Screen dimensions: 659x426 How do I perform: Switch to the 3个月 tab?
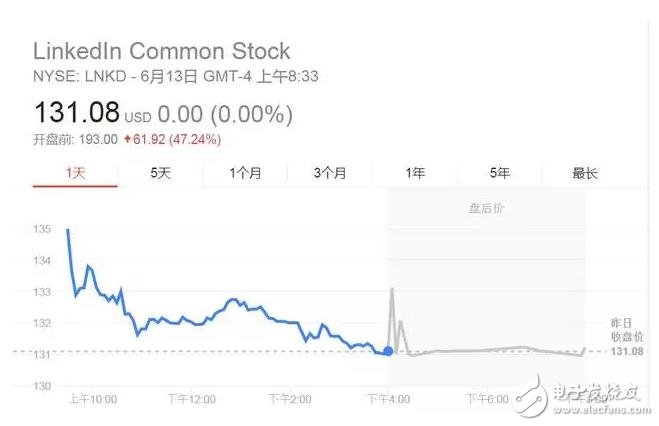point(330,173)
